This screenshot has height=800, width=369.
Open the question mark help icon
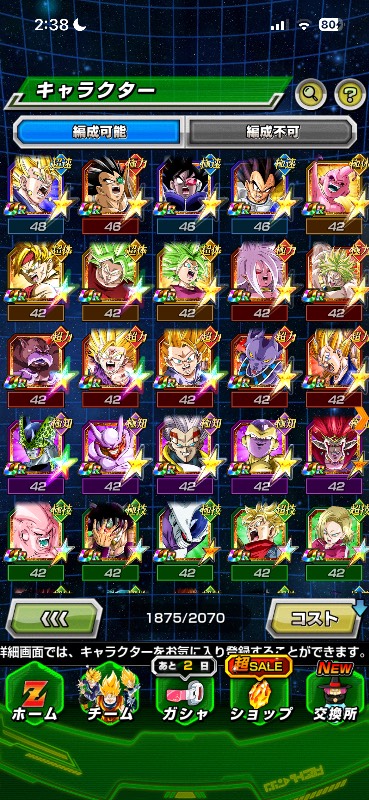pos(350,94)
